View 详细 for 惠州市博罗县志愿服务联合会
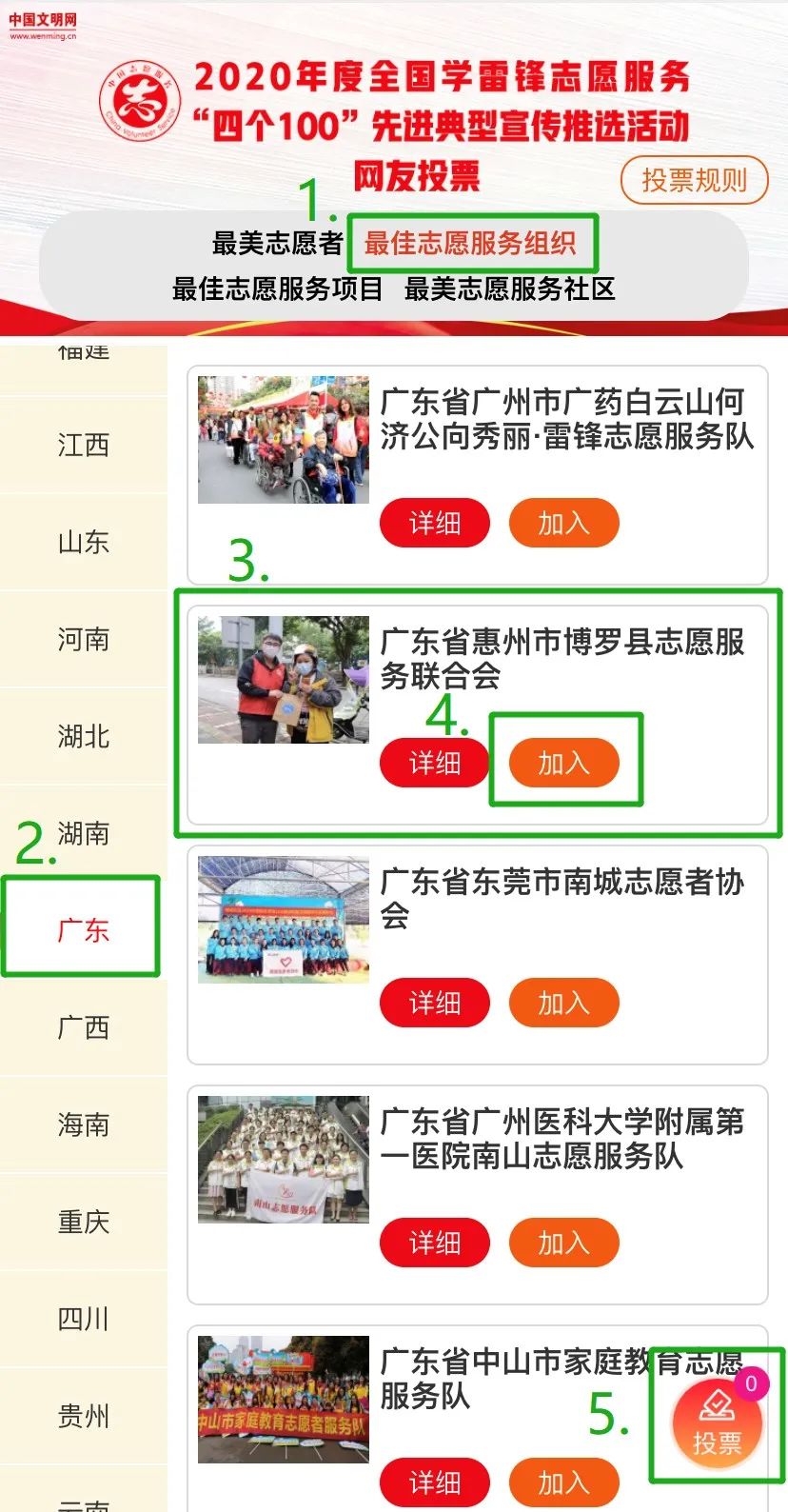 pyautogui.click(x=435, y=763)
